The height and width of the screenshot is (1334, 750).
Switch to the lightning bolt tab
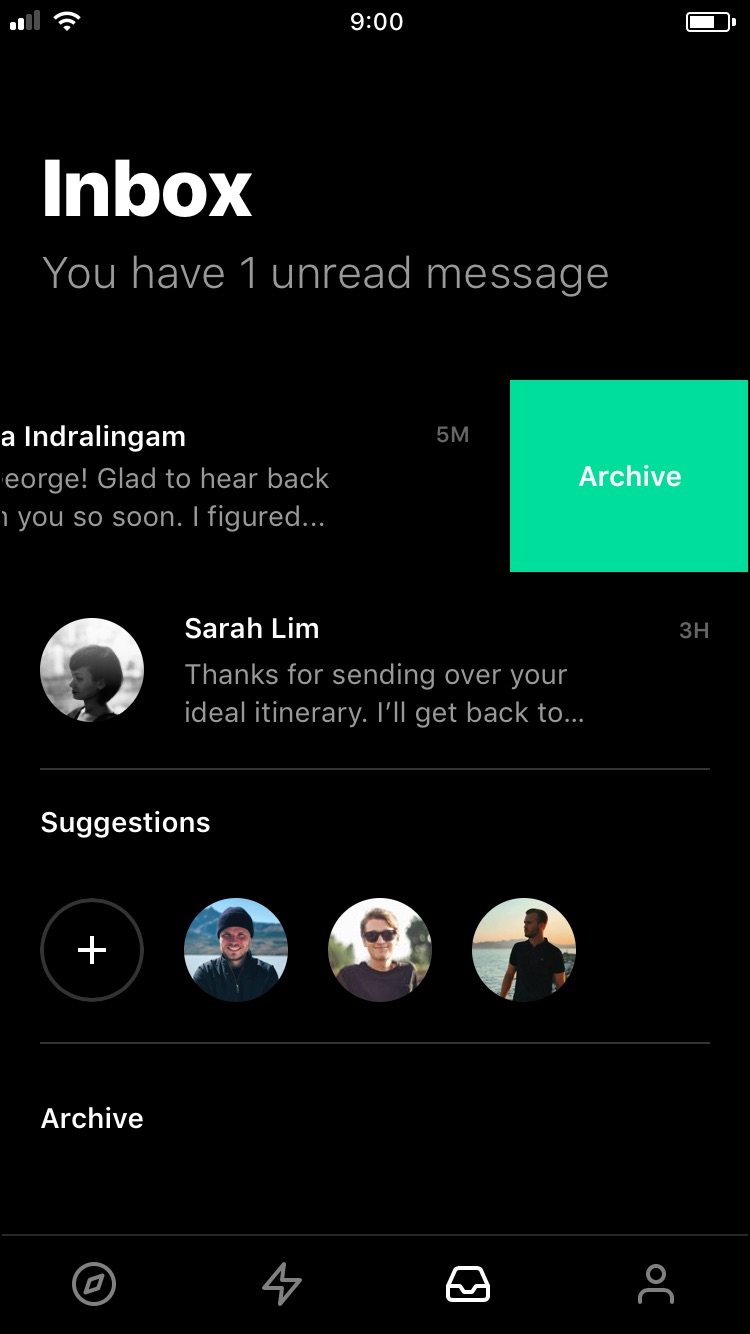pyautogui.click(x=282, y=1284)
